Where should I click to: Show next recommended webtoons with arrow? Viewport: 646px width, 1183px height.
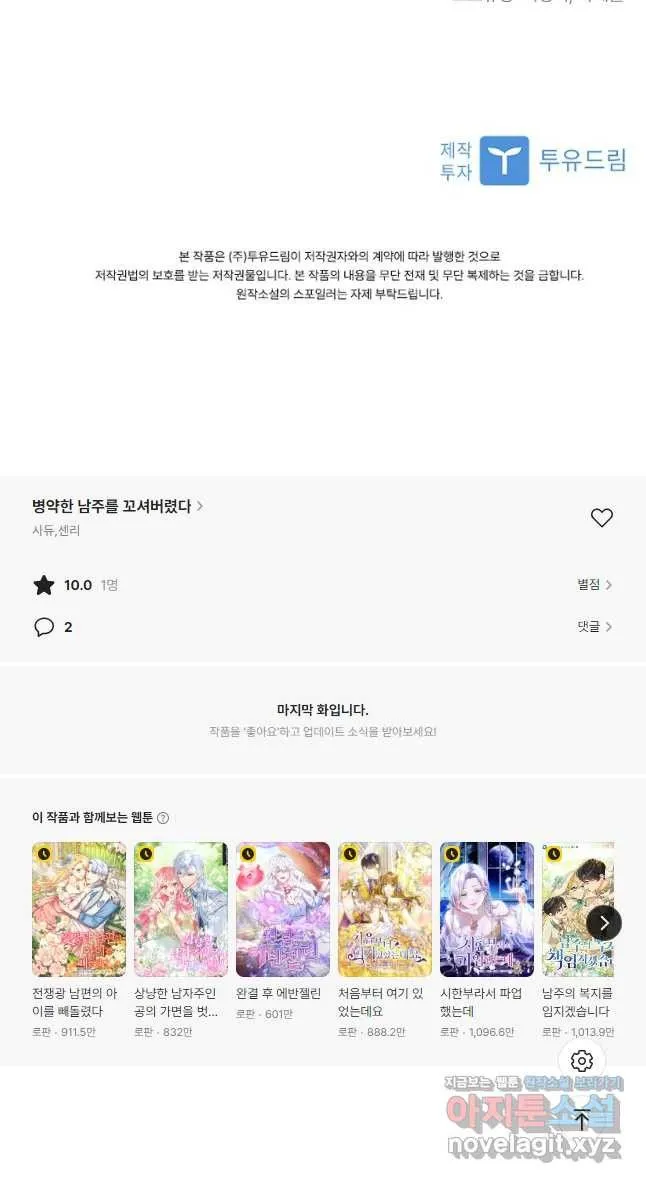click(x=604, y=923)
